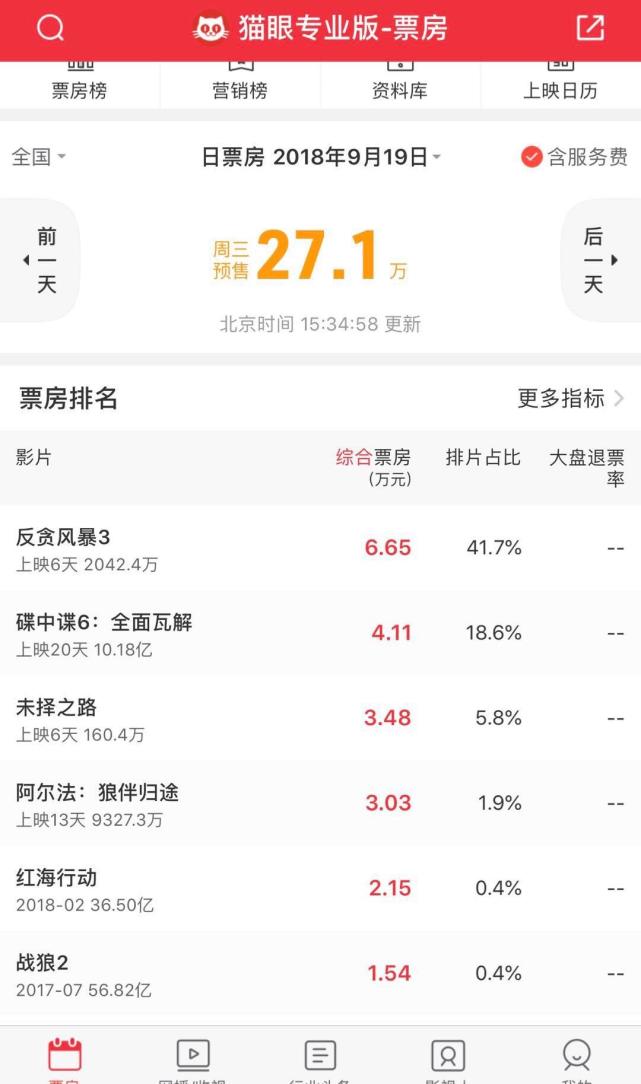Open the date picker for 2018年9月19日
The height and width of the screenshot is (1084, 641).
tap(321, 157)
